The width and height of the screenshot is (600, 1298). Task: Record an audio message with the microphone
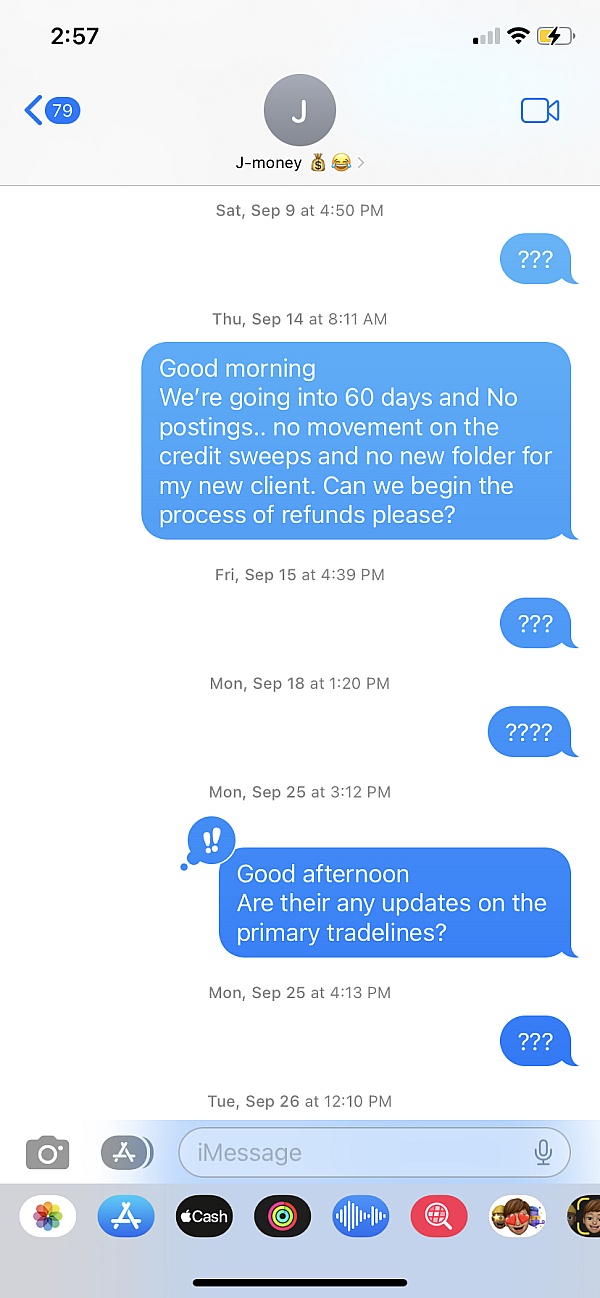(543, 1153)
